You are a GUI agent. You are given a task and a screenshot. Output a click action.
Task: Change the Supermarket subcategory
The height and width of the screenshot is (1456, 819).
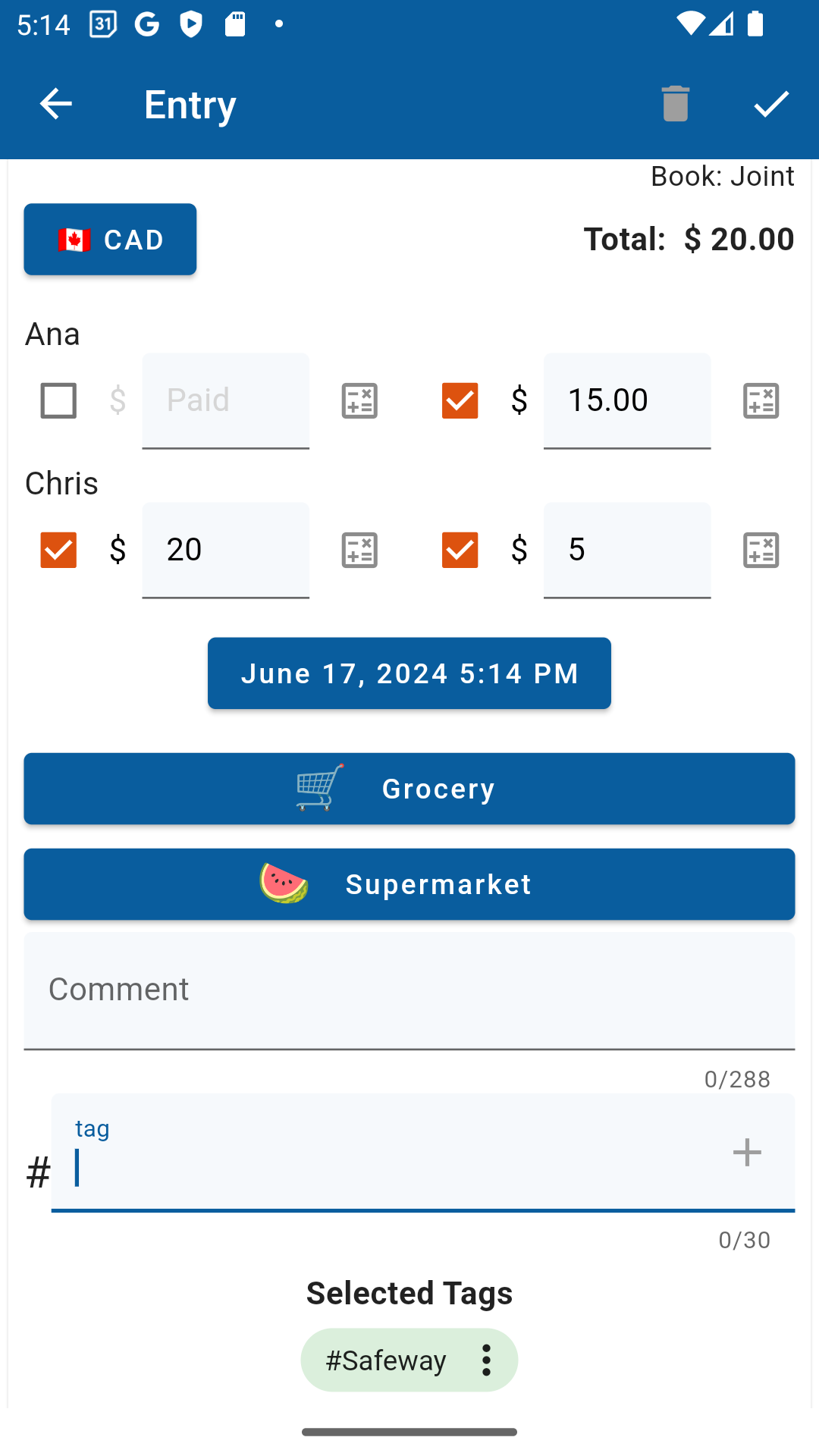(x=409, y=884)
